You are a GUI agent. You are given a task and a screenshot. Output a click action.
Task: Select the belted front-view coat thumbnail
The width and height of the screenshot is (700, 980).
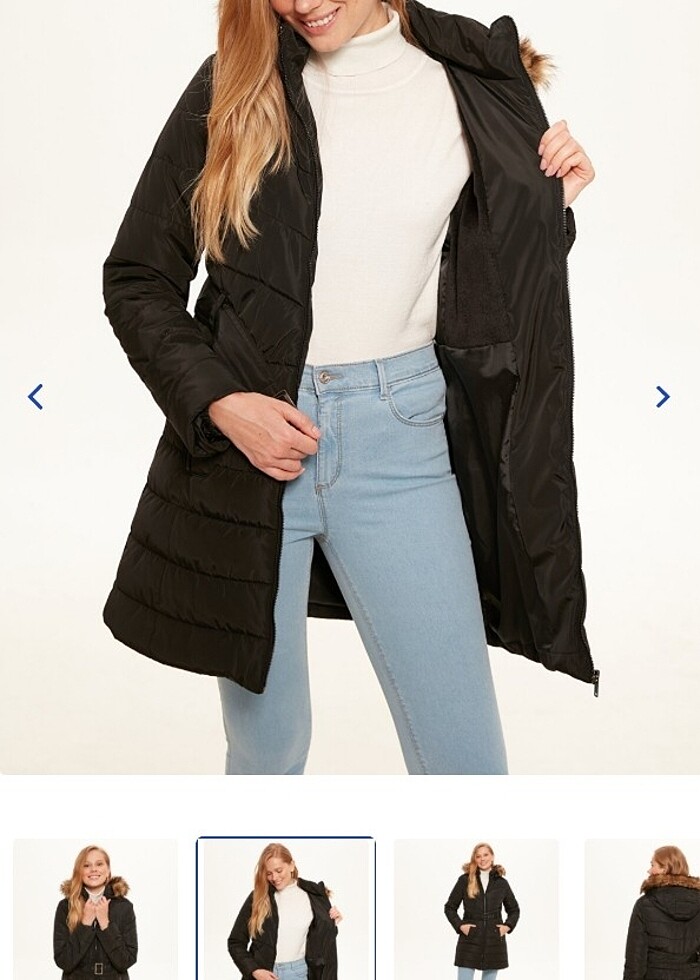coord(95,910)
